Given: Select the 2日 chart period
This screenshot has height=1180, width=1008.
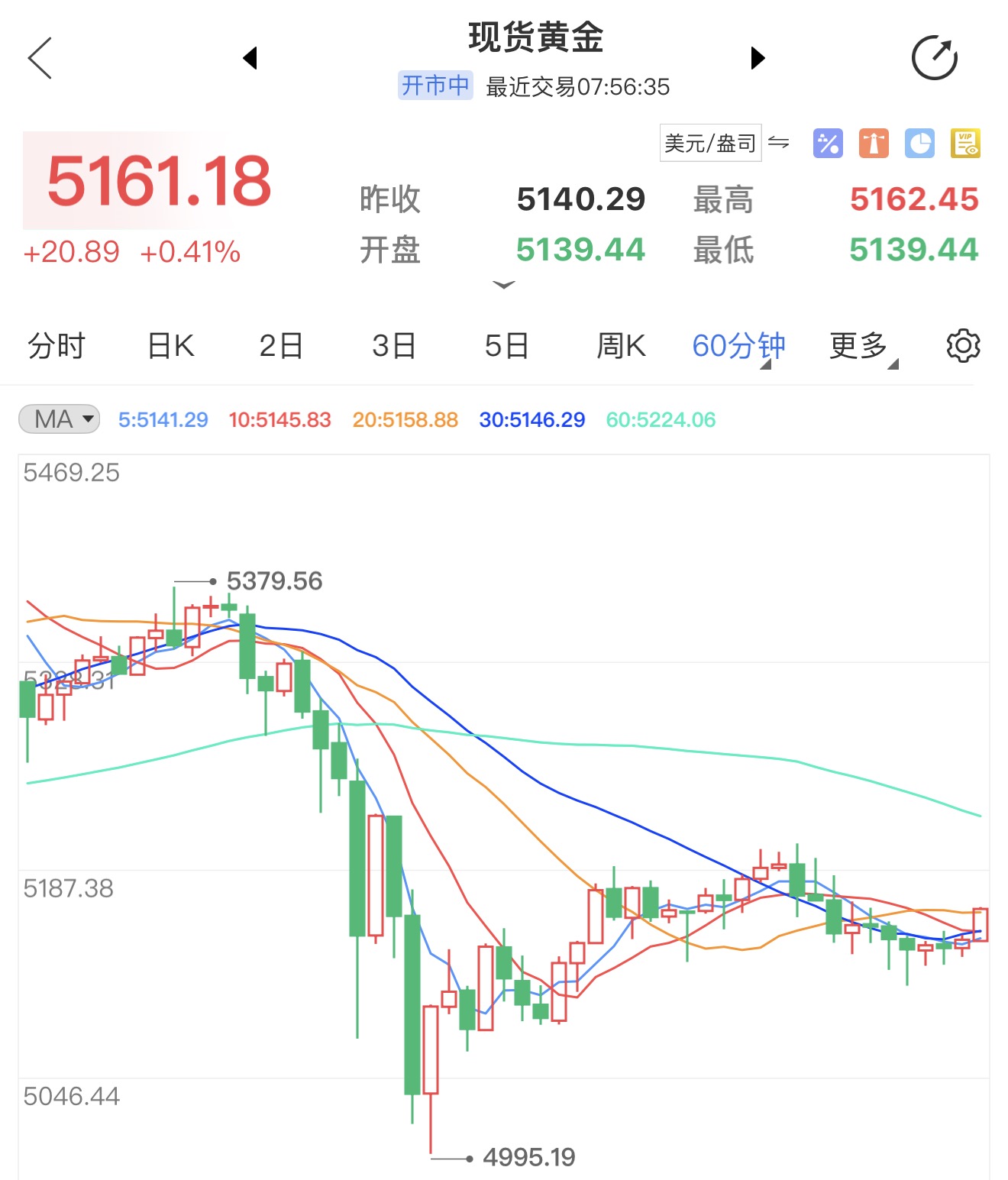Looking at the screenshot, I should pyautogui.click(x=281, y=346).
